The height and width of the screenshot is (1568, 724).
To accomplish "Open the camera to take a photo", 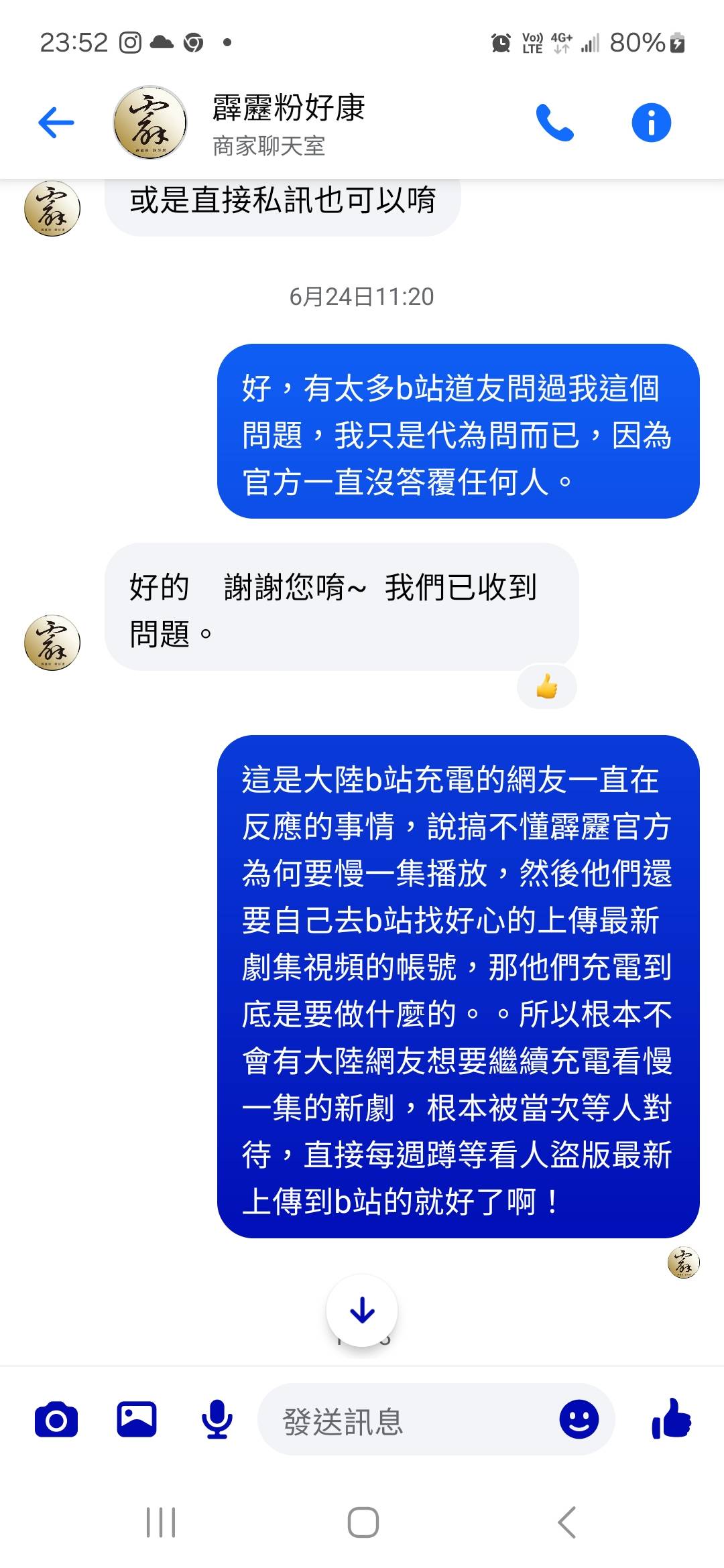I will pyautogui.click(x=56, y=1420).
